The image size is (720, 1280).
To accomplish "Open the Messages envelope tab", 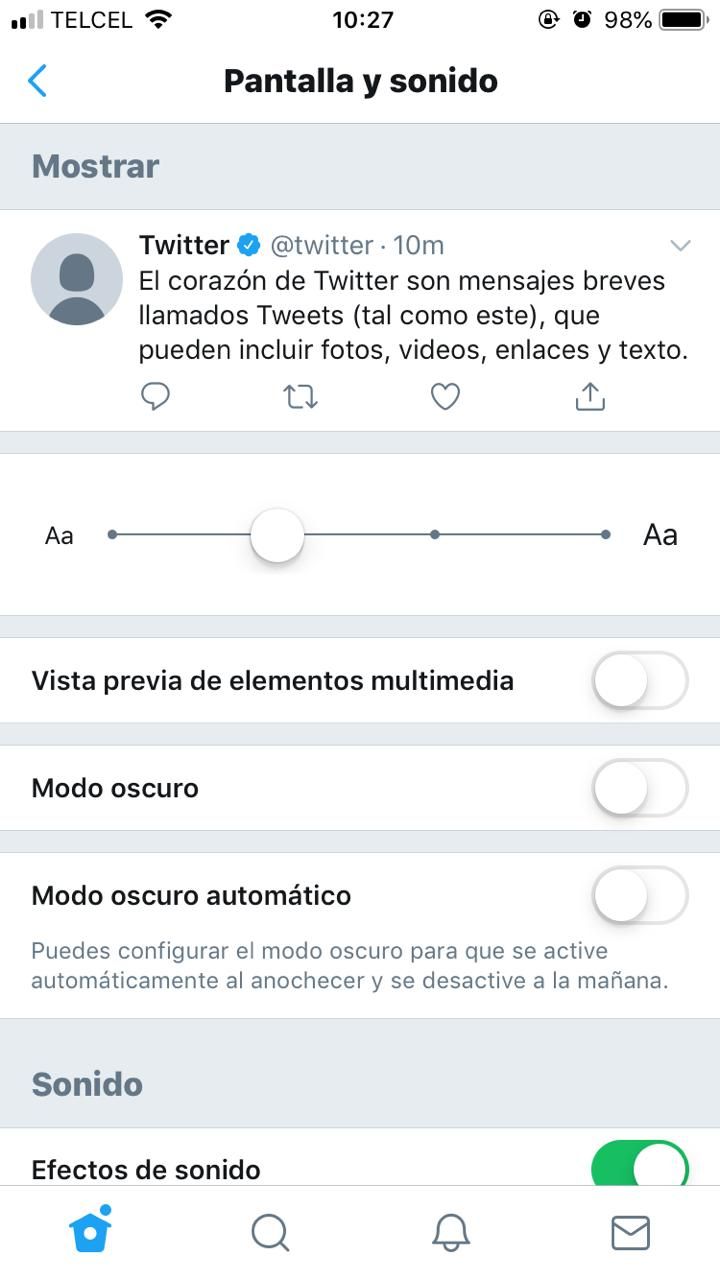I will coord(630,1232).
